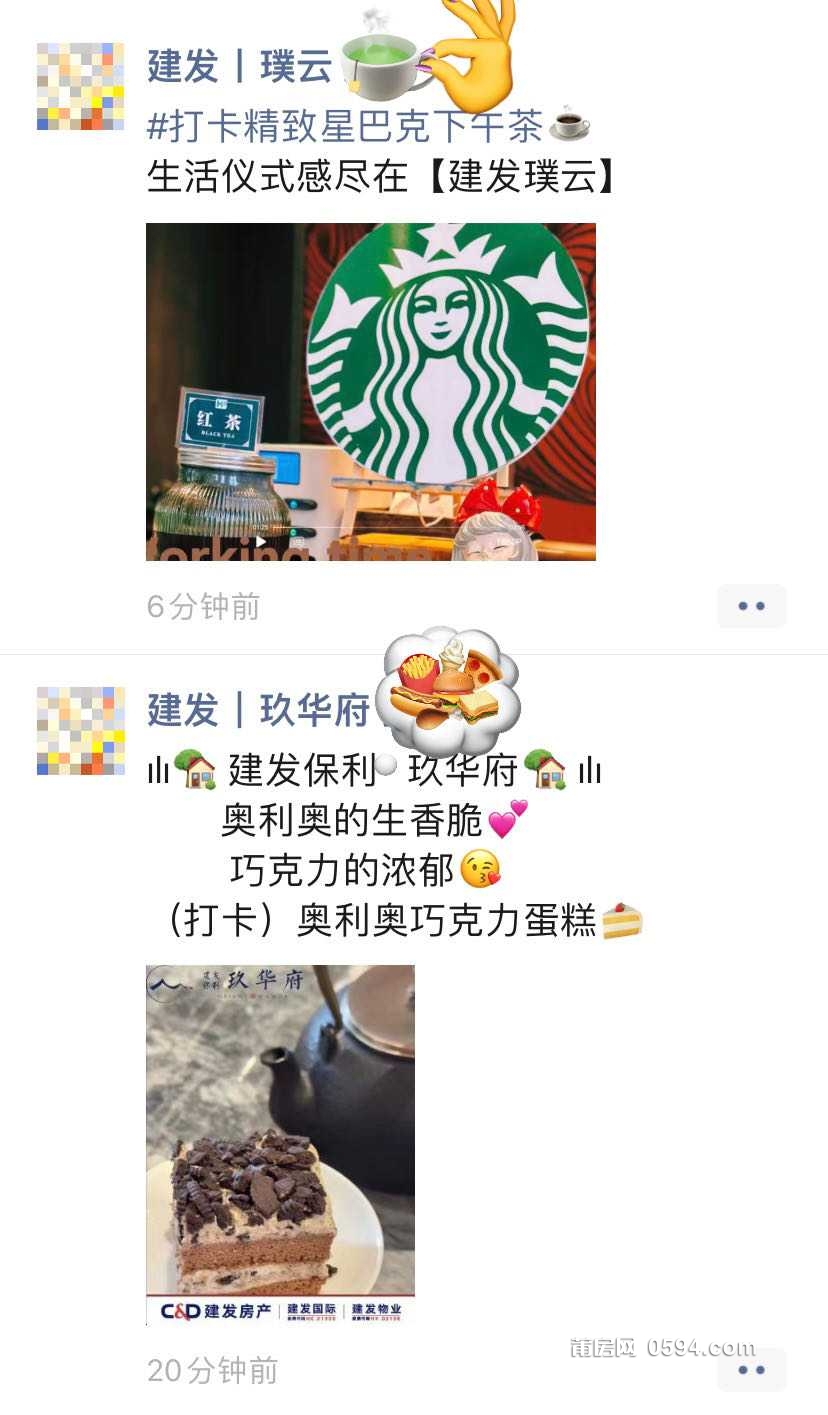This screenshot has width=828, height=1415.
Task: Open 建发丨玖华府 profile avatar
Action: click(81, 730)
